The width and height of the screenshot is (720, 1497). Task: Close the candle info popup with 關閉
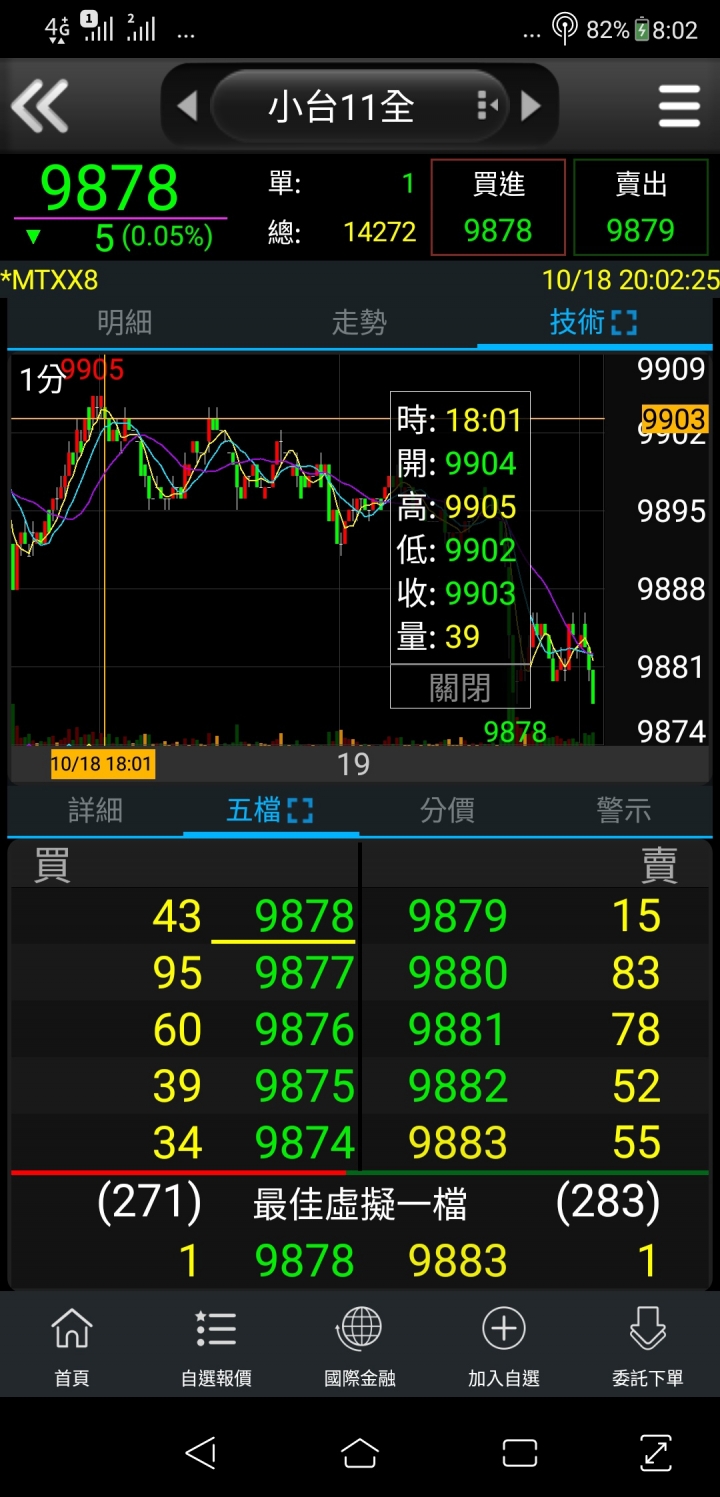(x=460, y=687)
